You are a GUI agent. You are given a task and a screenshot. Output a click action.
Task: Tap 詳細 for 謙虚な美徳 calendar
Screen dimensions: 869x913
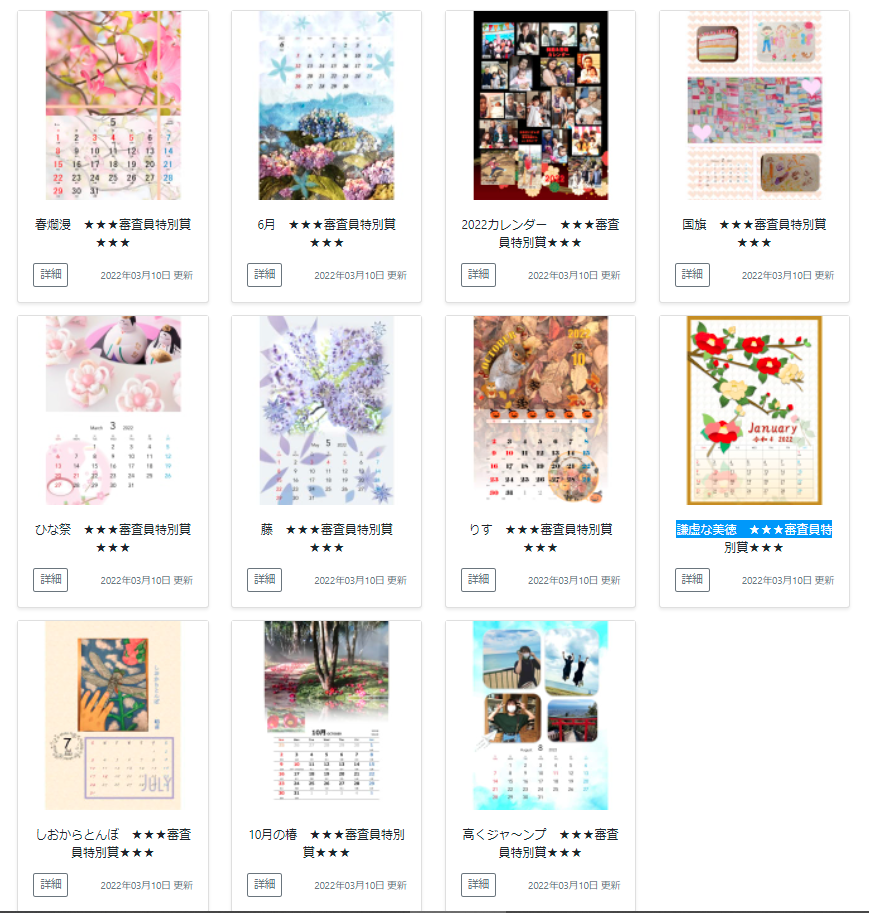click(x=692, y=580)
